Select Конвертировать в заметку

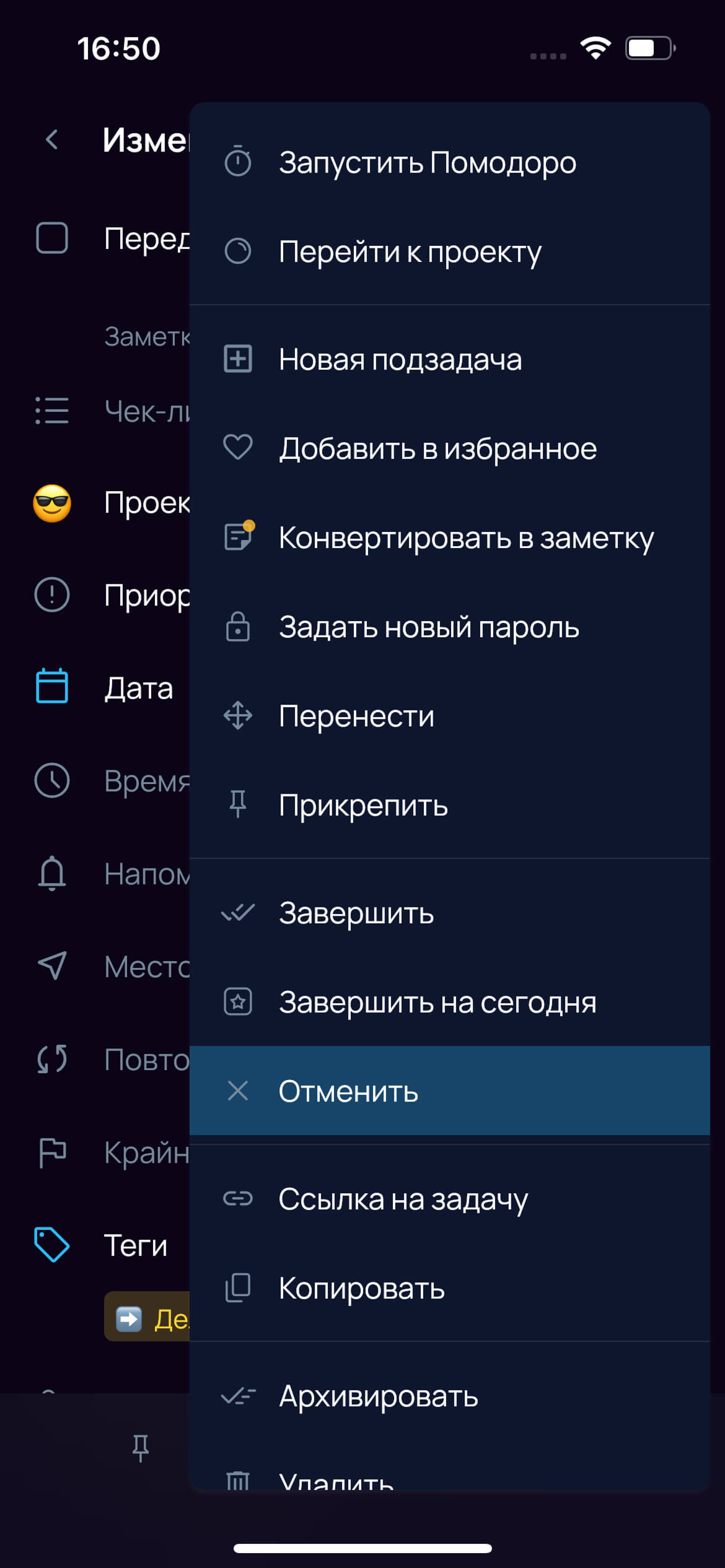pyautogui.click(x=449, y=538)
